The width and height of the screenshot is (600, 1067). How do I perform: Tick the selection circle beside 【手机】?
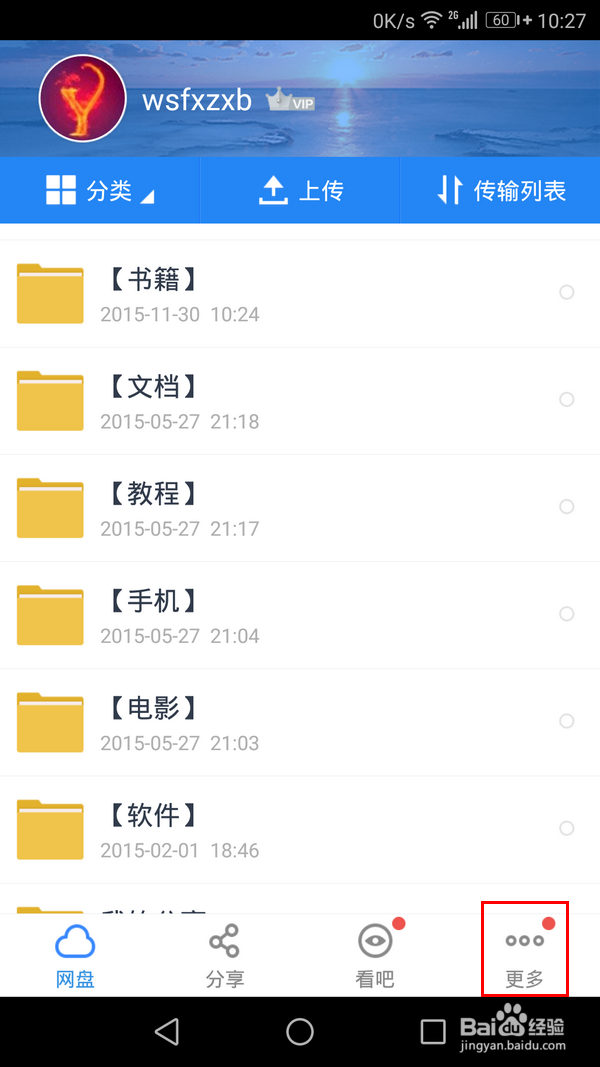tap(567, 614)
